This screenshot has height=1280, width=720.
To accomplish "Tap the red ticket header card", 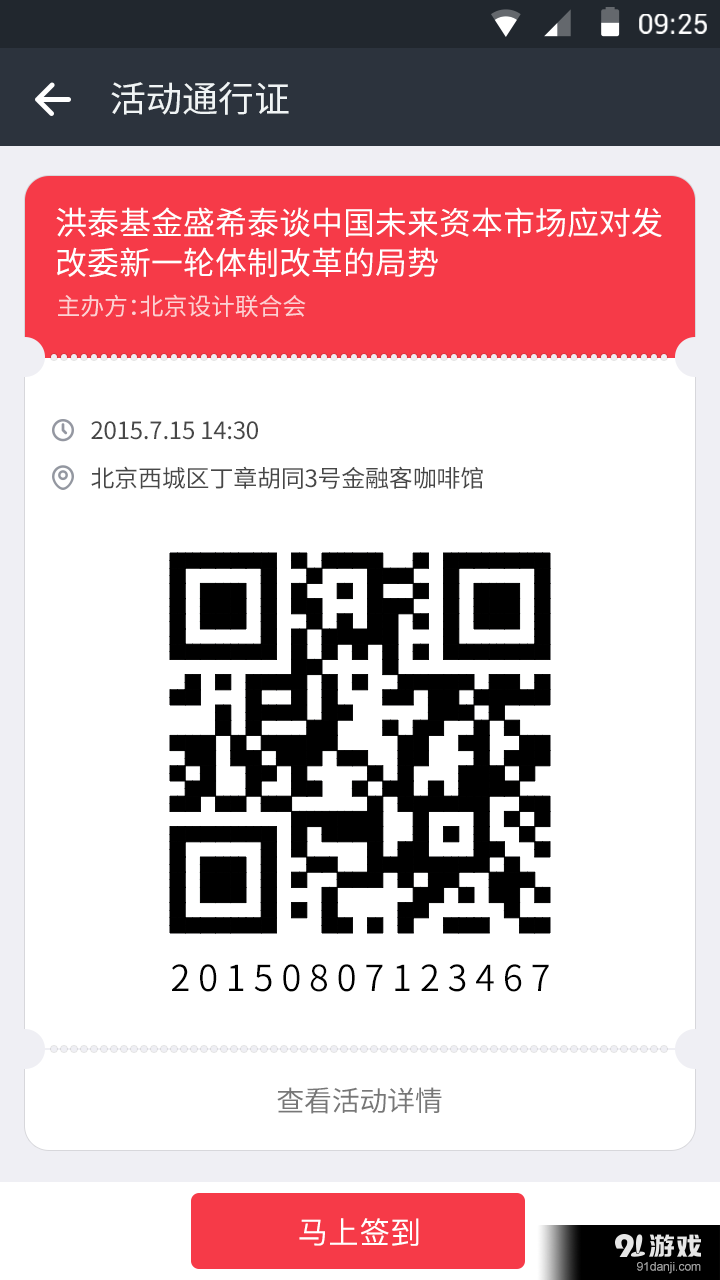I will click(360, 260).
